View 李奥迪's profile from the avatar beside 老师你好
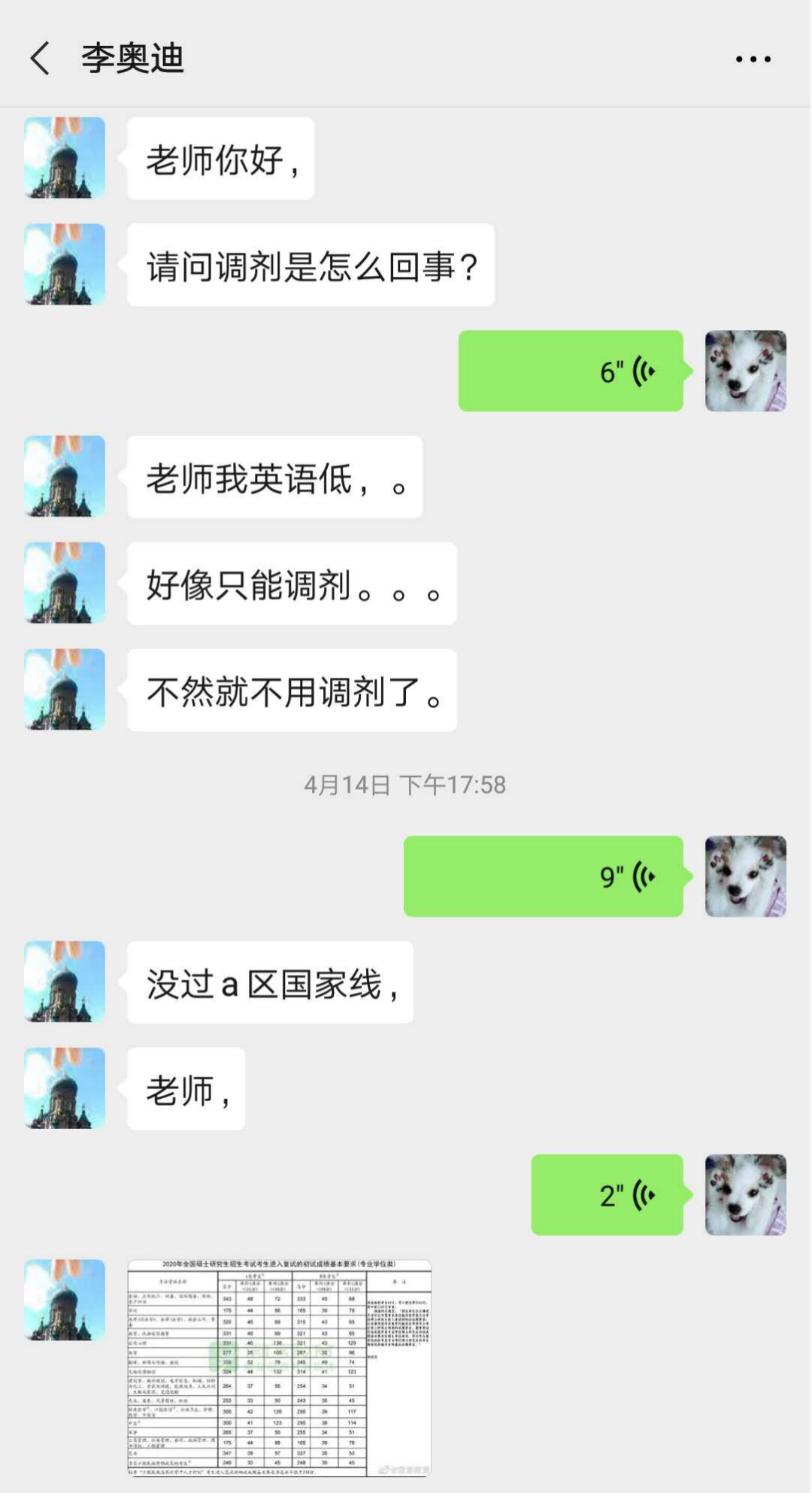Screen dimensions: 812x1496 click(x=65, y=158)
